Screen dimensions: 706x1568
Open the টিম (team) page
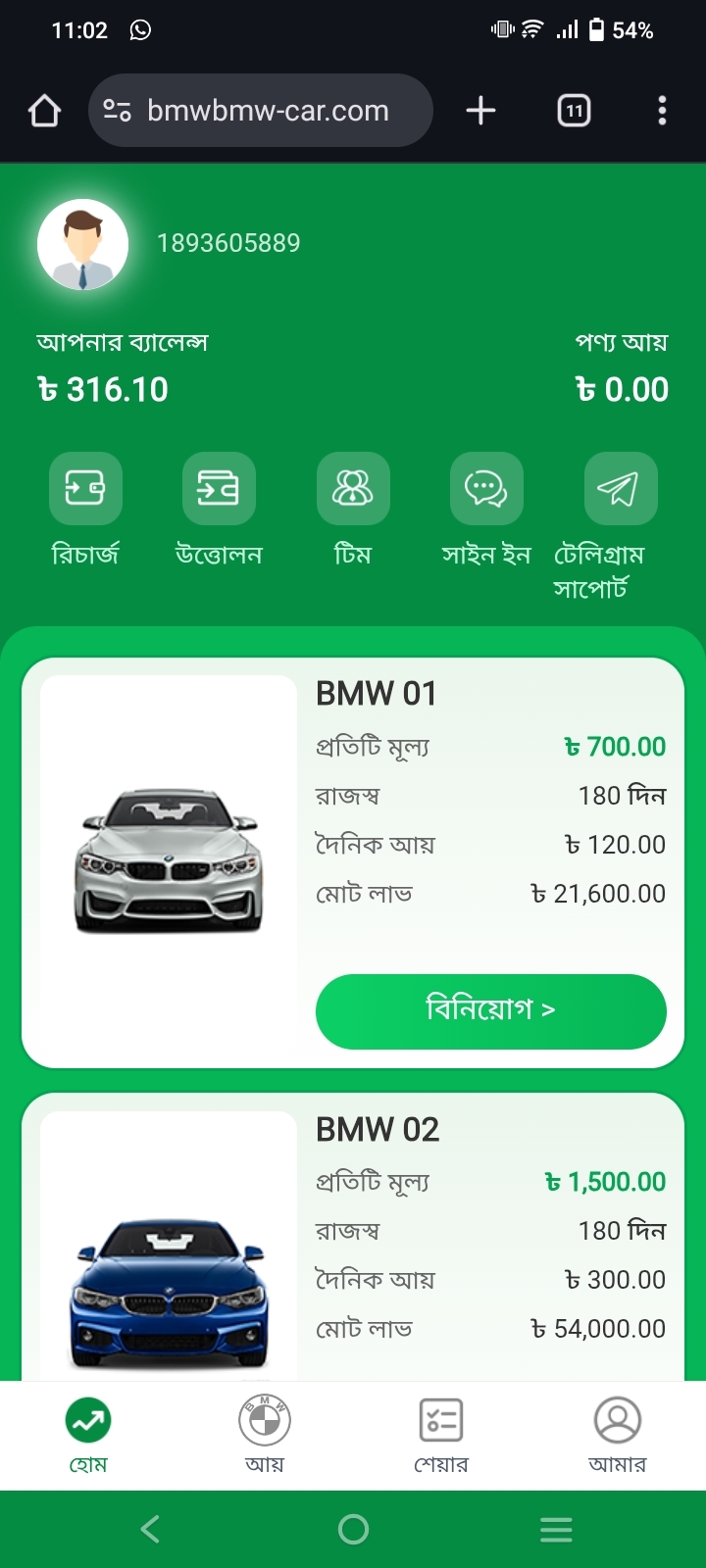click(x=353, y=489)
